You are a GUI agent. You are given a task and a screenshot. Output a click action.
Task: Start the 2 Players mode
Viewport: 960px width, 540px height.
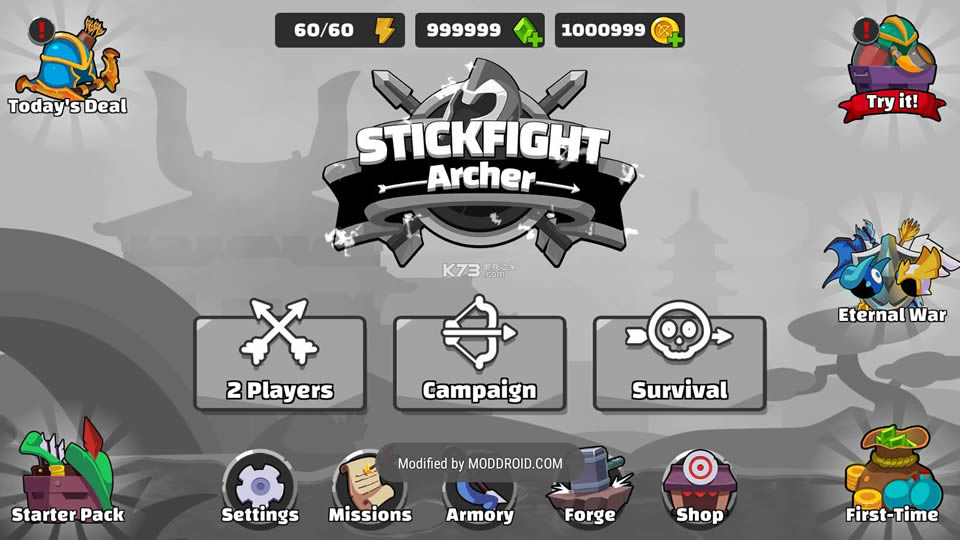(x=279, y=362)
